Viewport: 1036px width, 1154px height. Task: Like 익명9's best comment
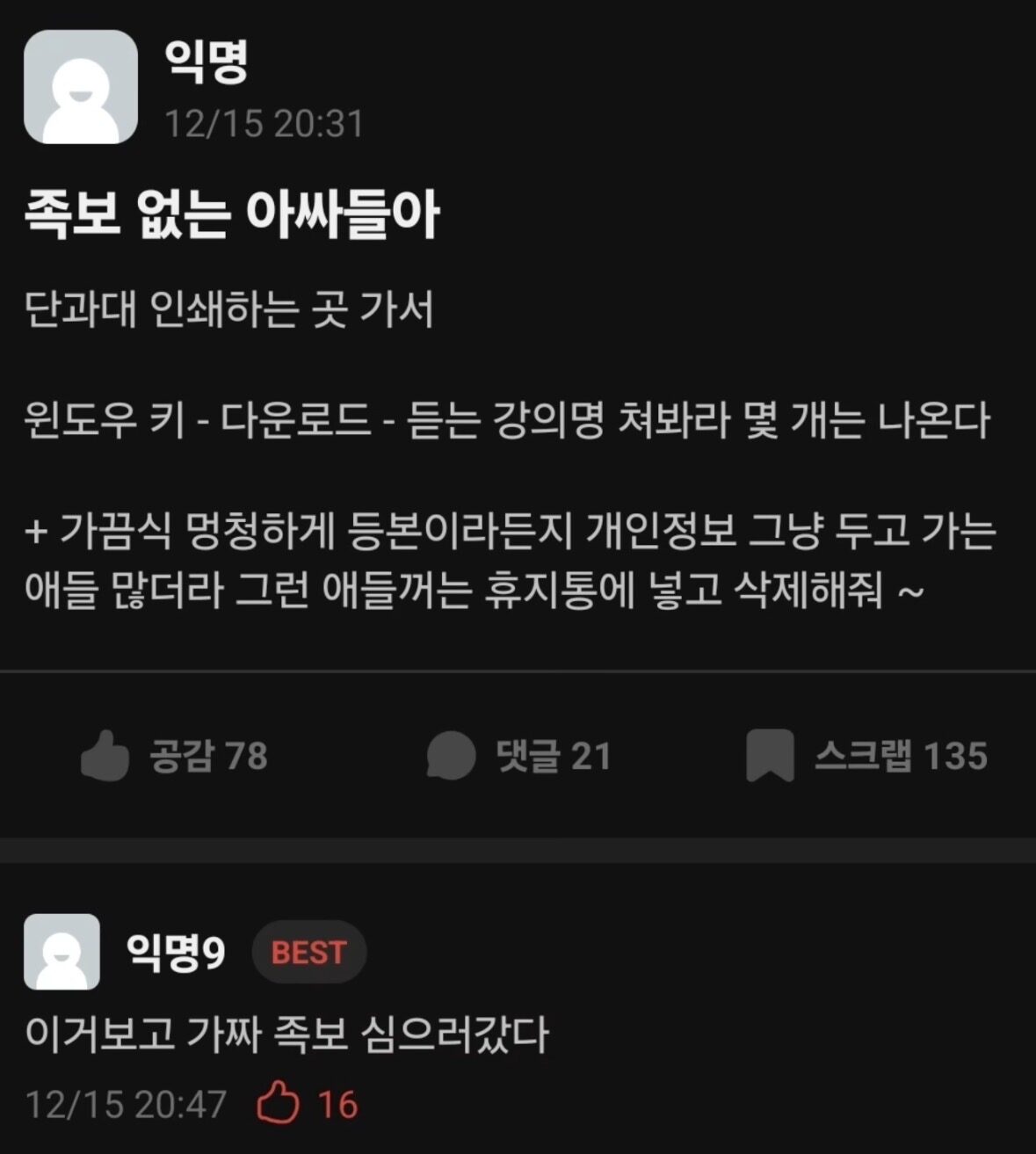278,1105
